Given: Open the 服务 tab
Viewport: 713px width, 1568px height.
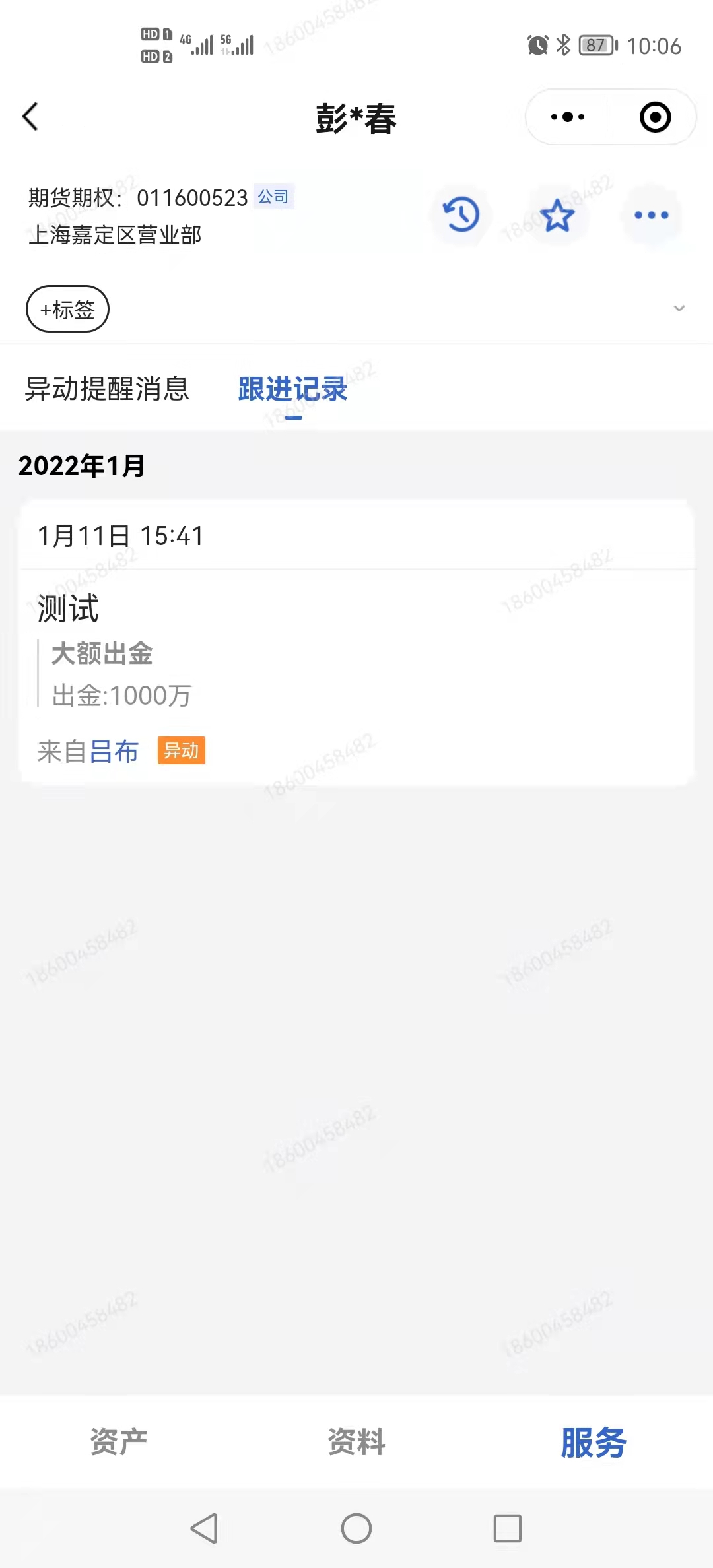Looking at the screenshot, I should pyautogui.click(x=593, y=1442).
